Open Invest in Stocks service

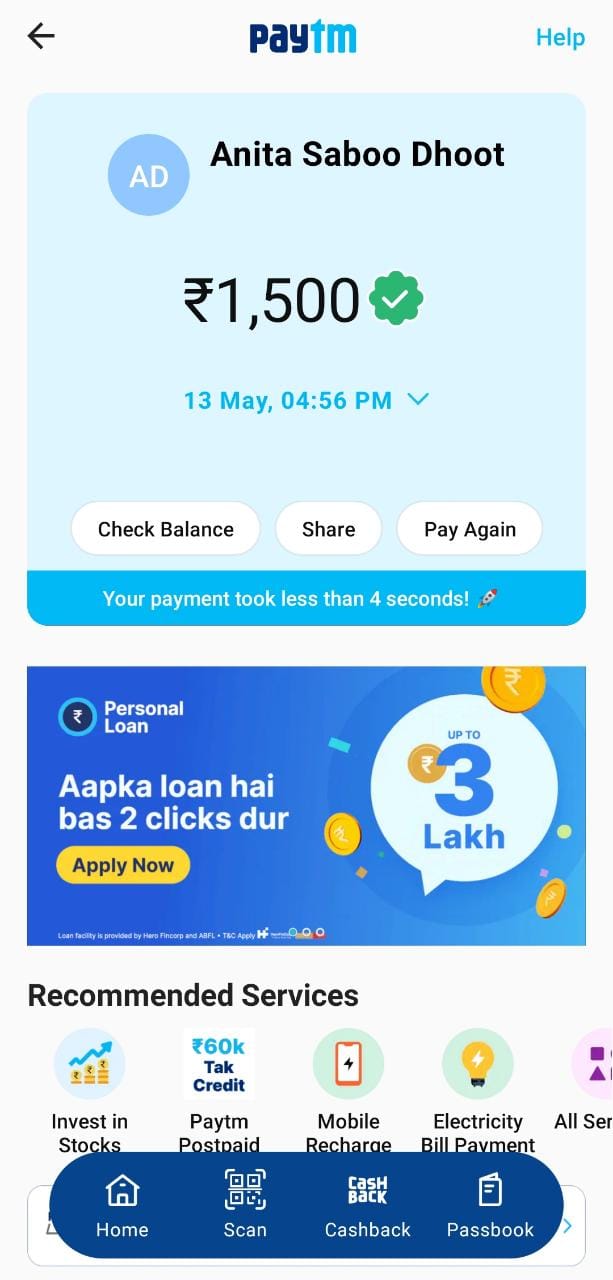(x=90, y=1066)
